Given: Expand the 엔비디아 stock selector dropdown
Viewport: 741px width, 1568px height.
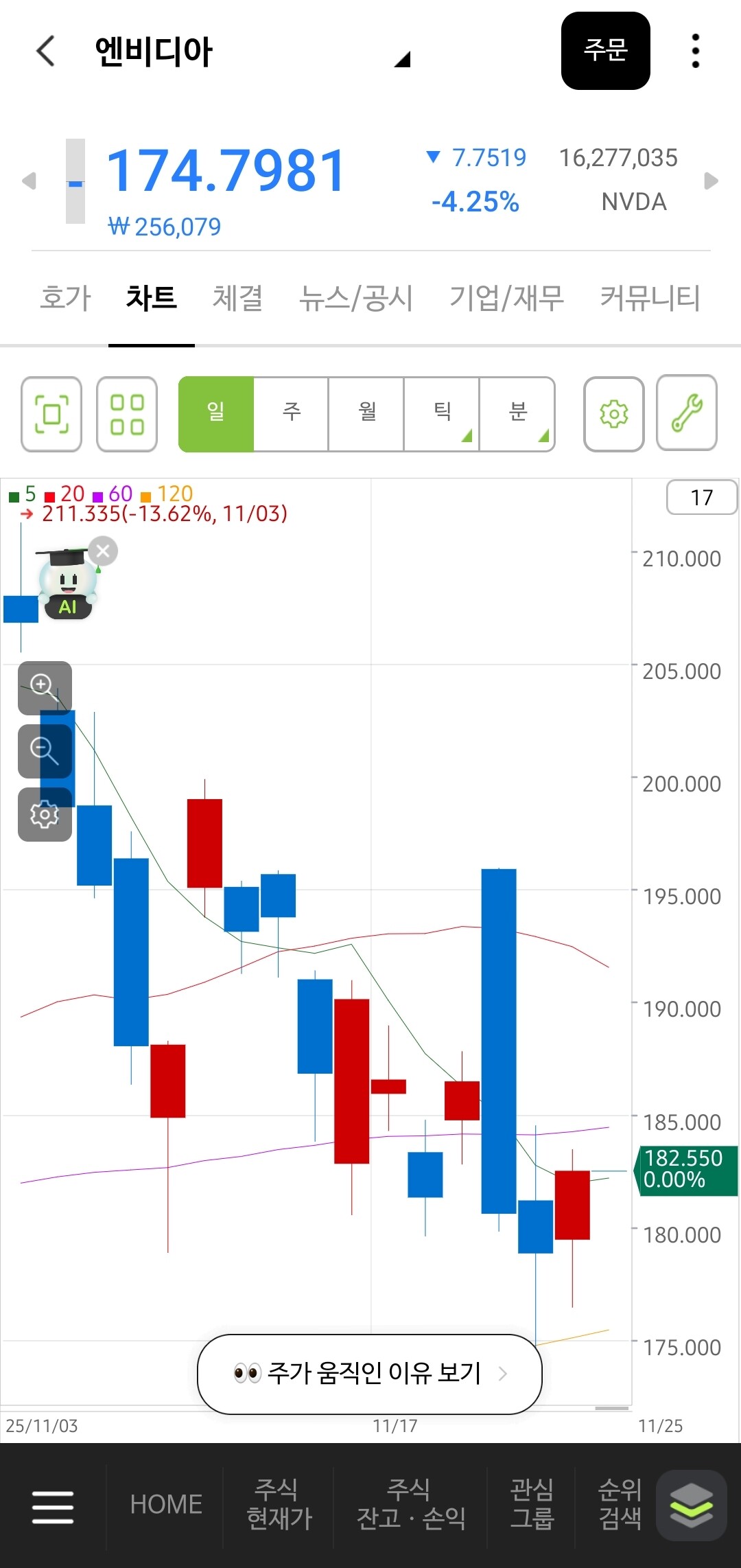Looking at the screenshot, I should click(x=402, y=59).
